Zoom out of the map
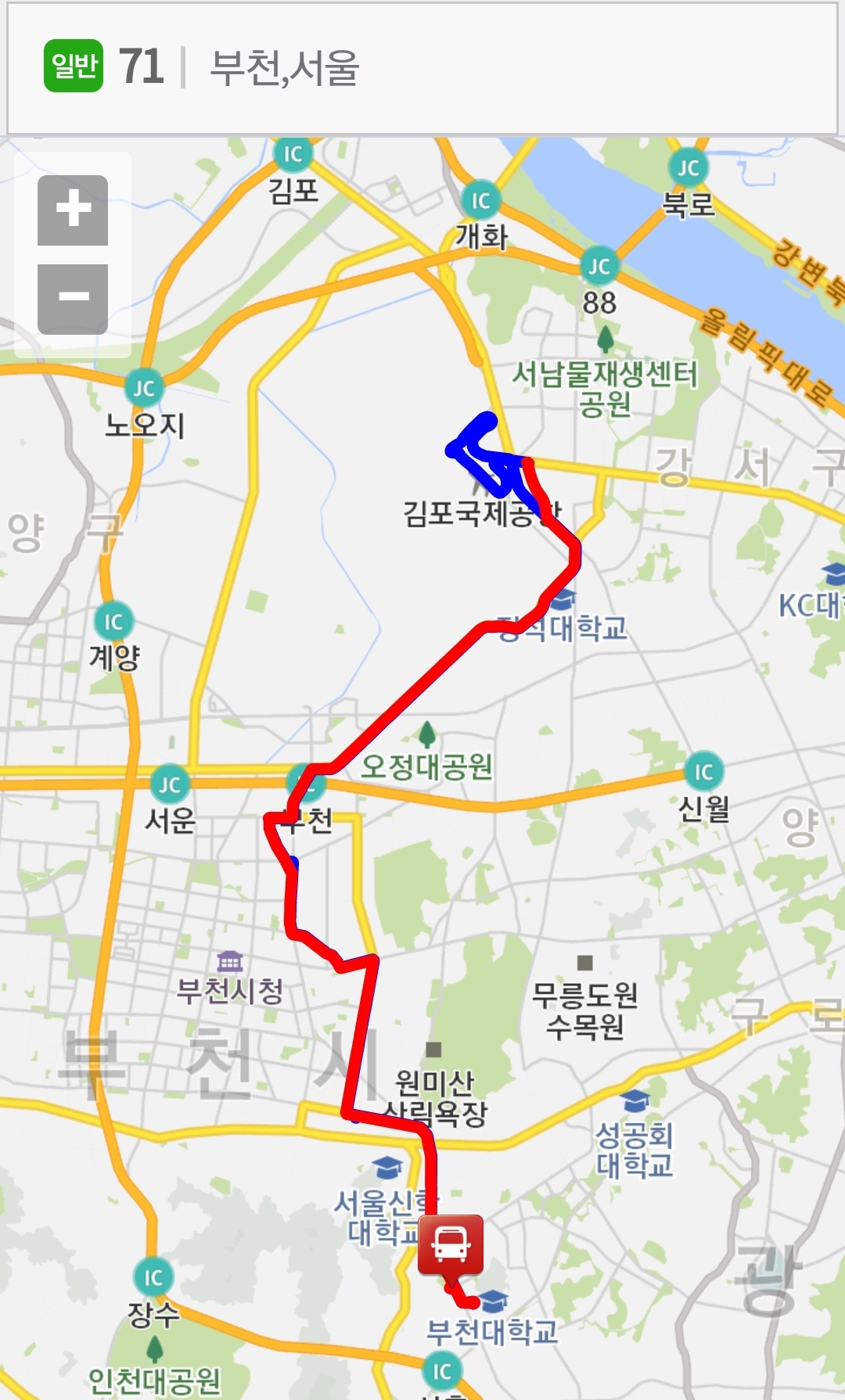The image size is (845, 1400). pos(73,299)
